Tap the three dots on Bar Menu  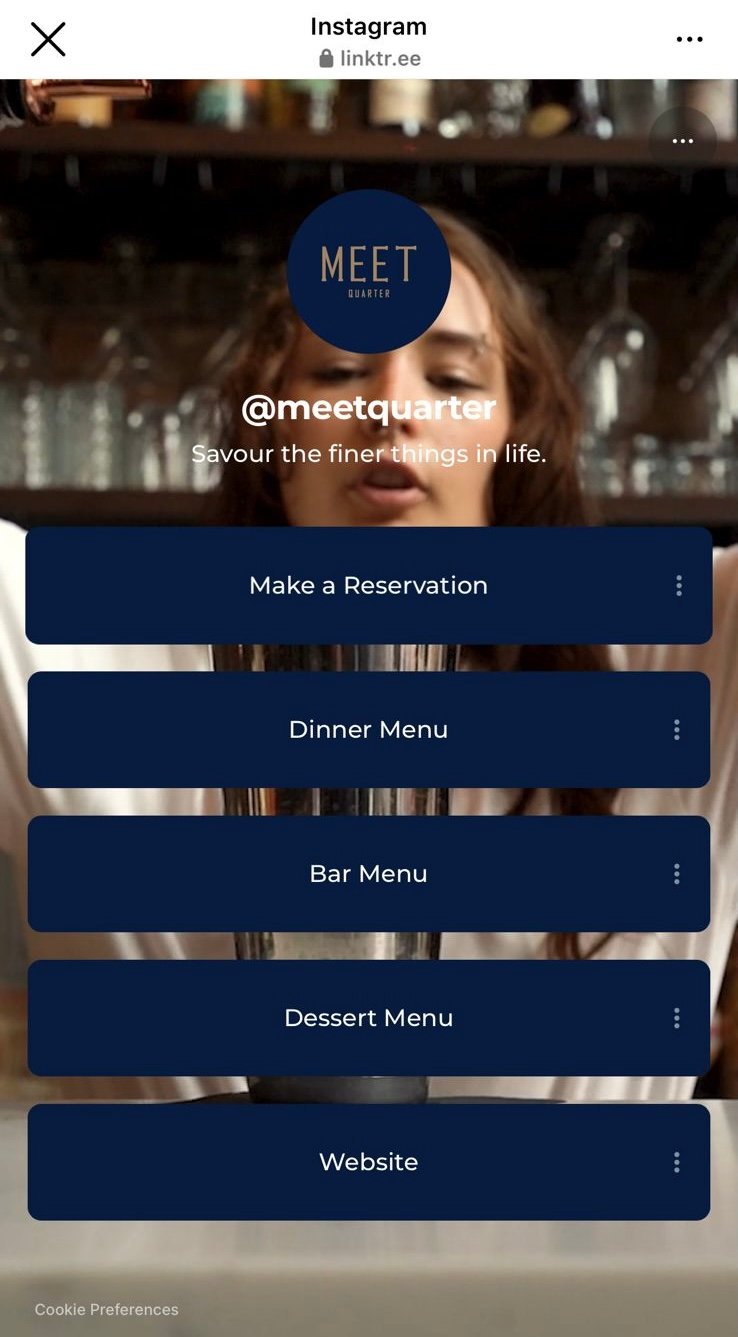coord(677,873)
